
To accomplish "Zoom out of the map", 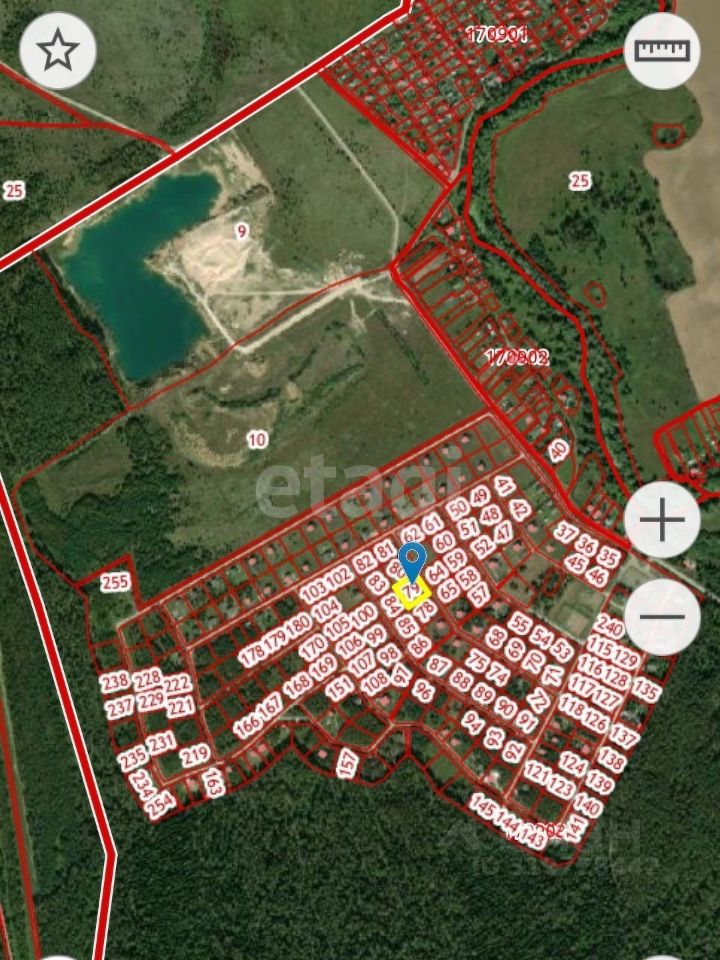I will coord(662,616).
